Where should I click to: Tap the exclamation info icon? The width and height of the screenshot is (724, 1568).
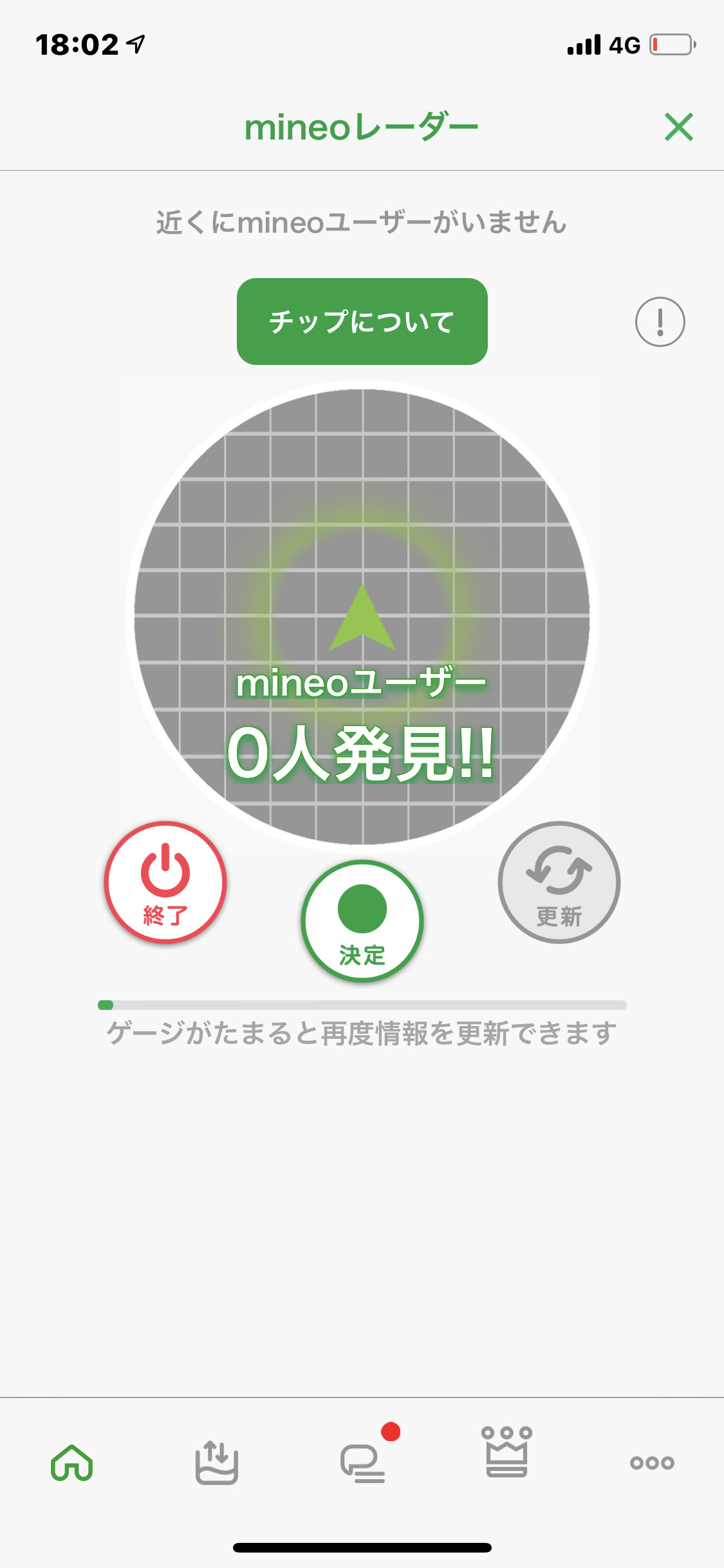(660, 321)
